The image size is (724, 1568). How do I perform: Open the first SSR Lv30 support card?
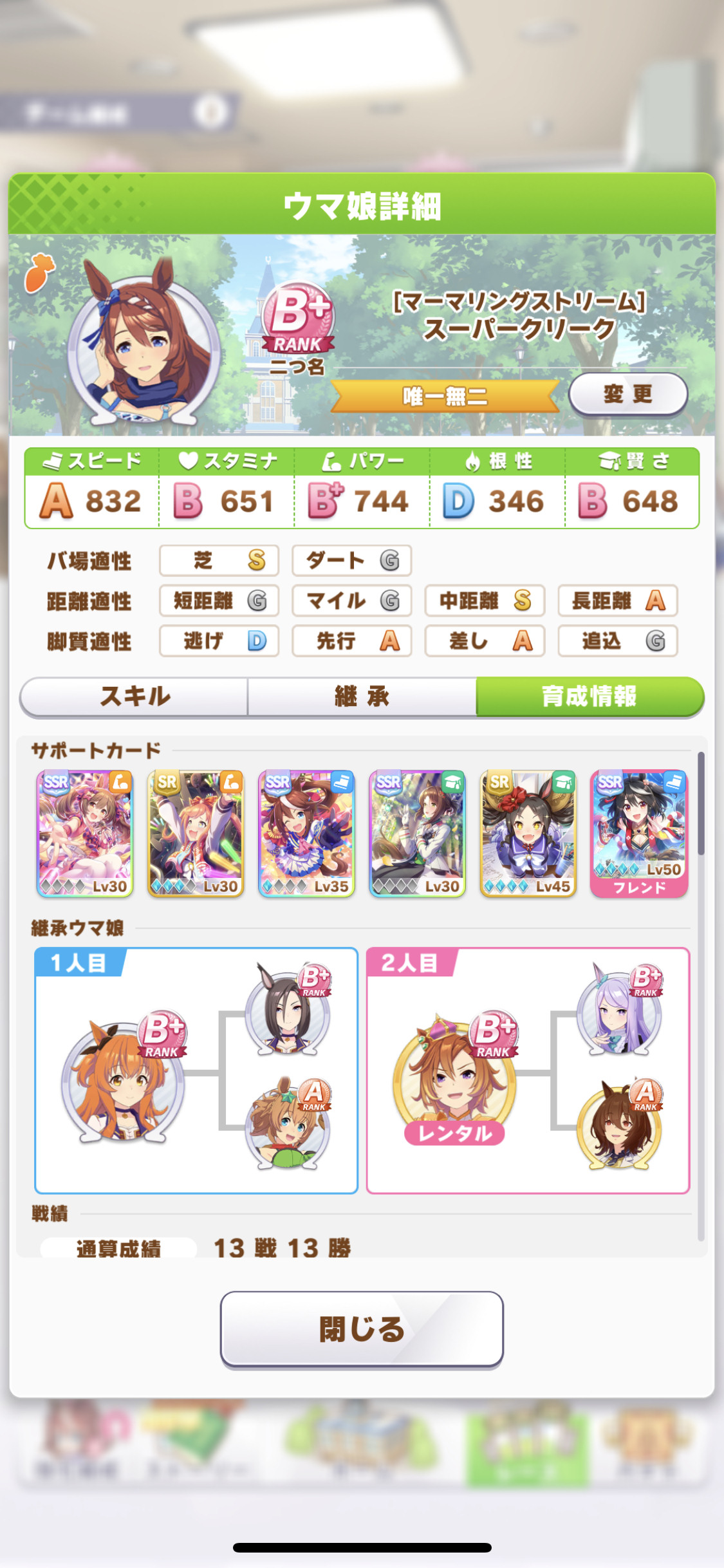coord(85,834)
